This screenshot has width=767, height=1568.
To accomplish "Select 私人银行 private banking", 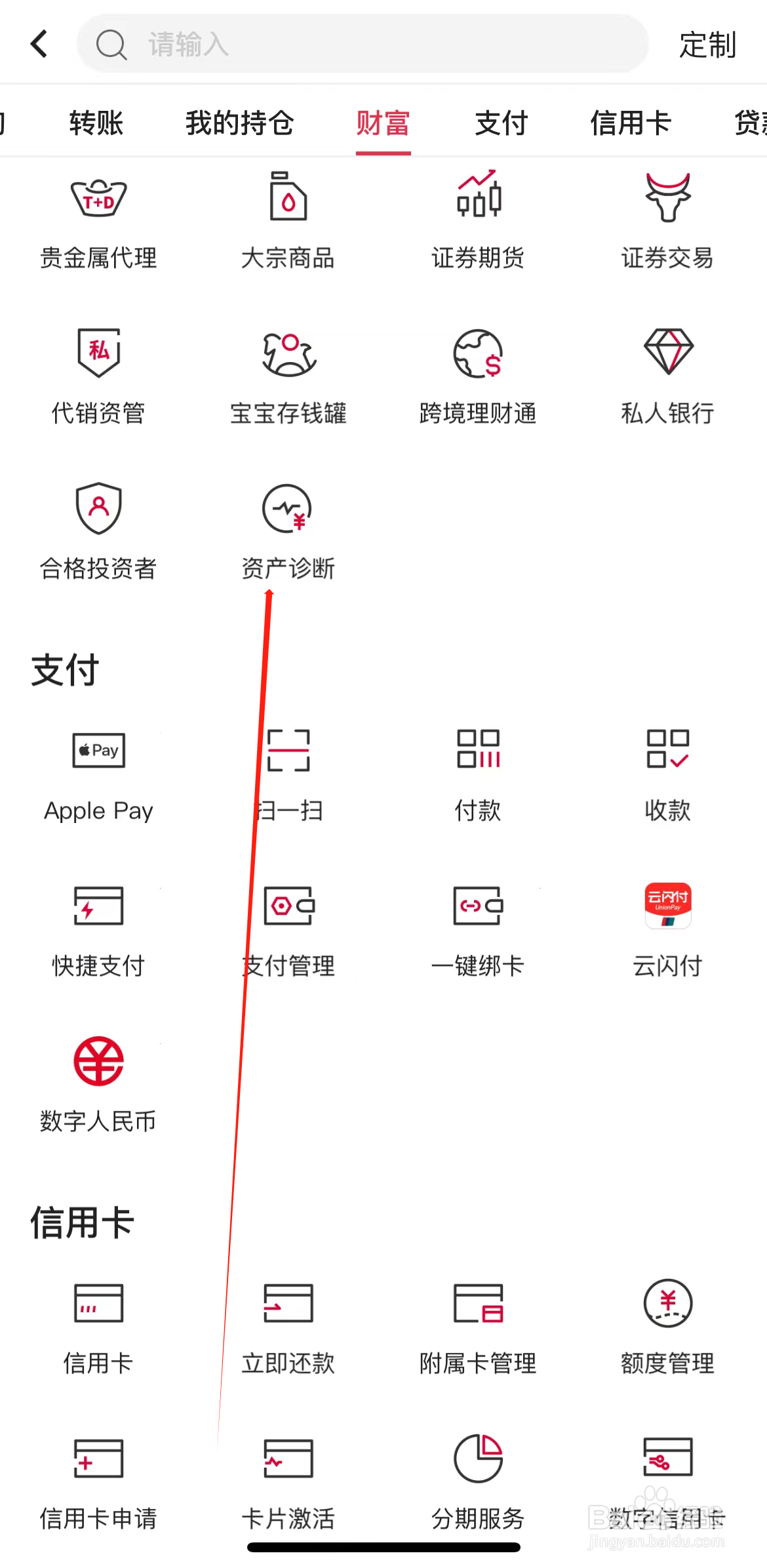I will 667,374.
